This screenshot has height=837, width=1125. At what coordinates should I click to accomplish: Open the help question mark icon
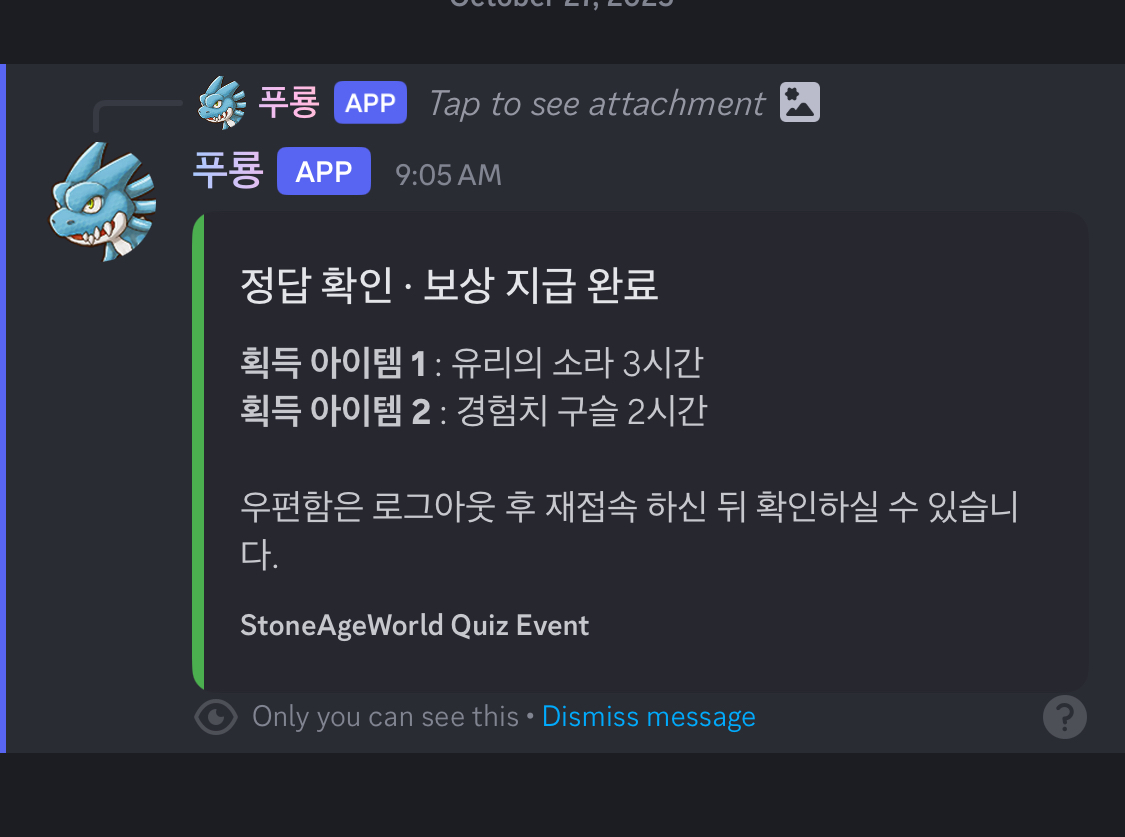pos(1064,717)
